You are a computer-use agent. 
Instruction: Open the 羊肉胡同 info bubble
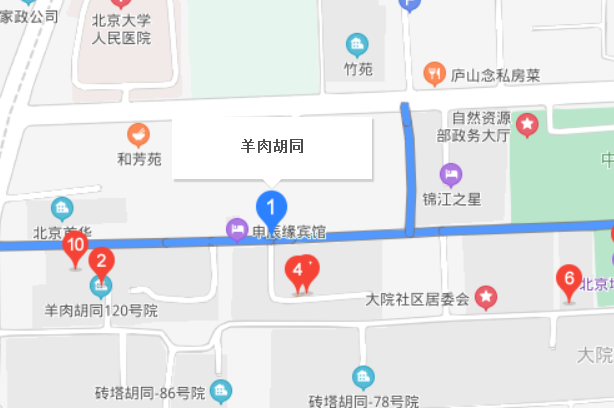(x=272, y=148)
